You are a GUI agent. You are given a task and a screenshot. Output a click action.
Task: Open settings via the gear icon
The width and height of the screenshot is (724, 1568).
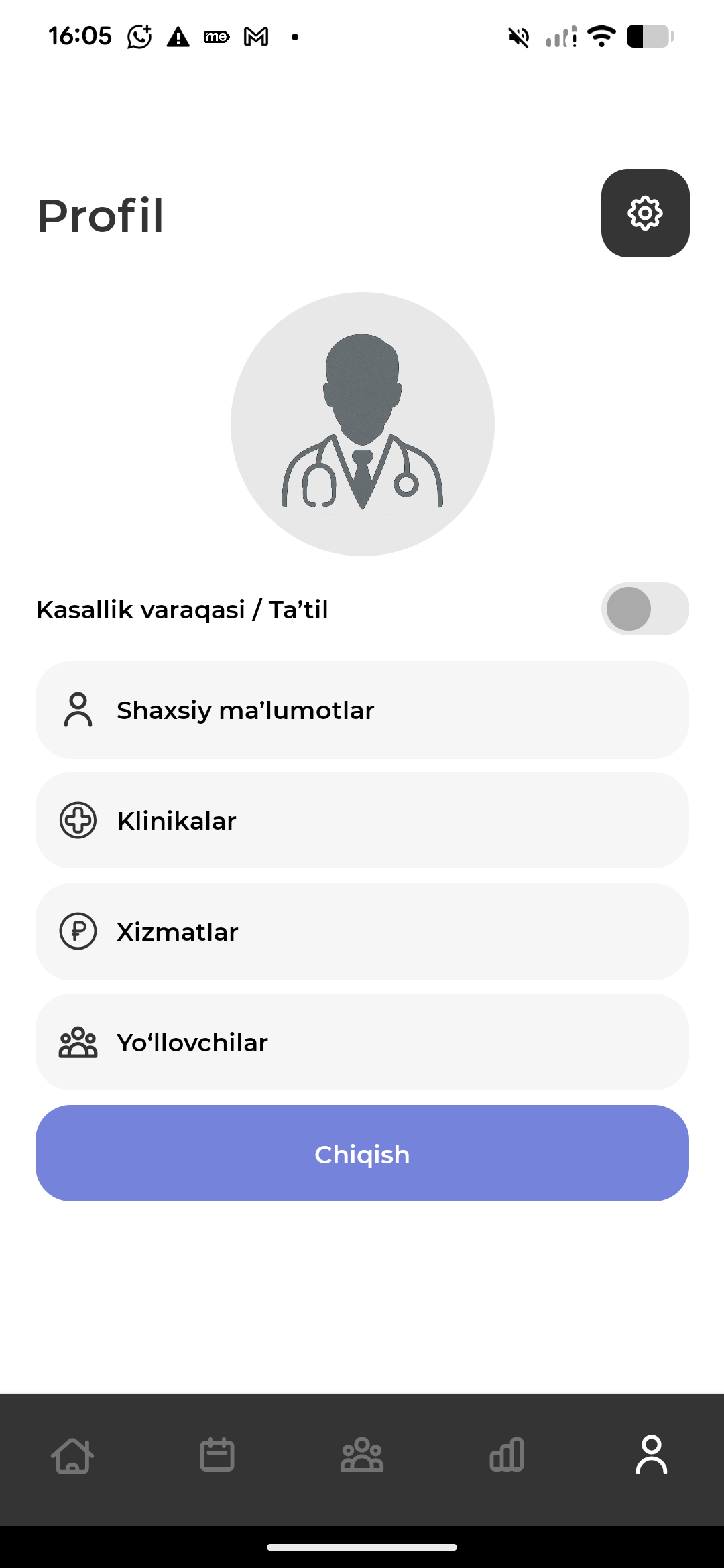[x=645, y=213]
